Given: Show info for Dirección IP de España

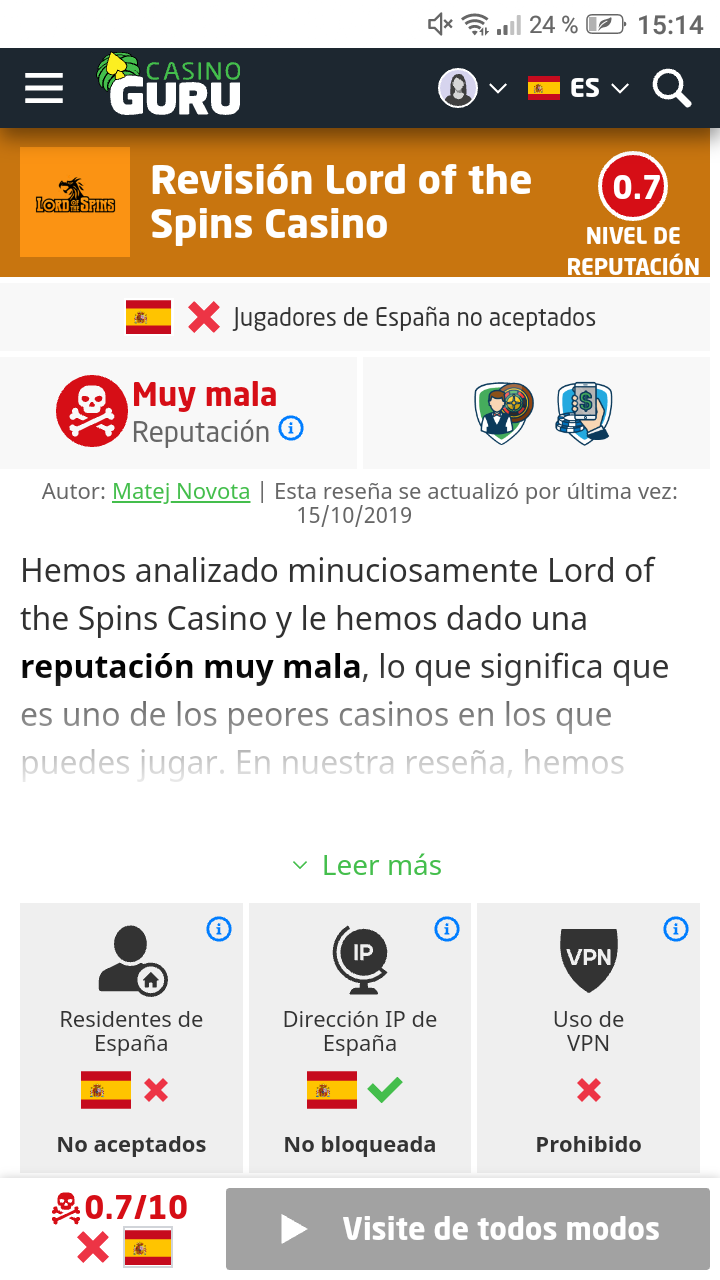Looking at the screenshot, I should point(447,929).
